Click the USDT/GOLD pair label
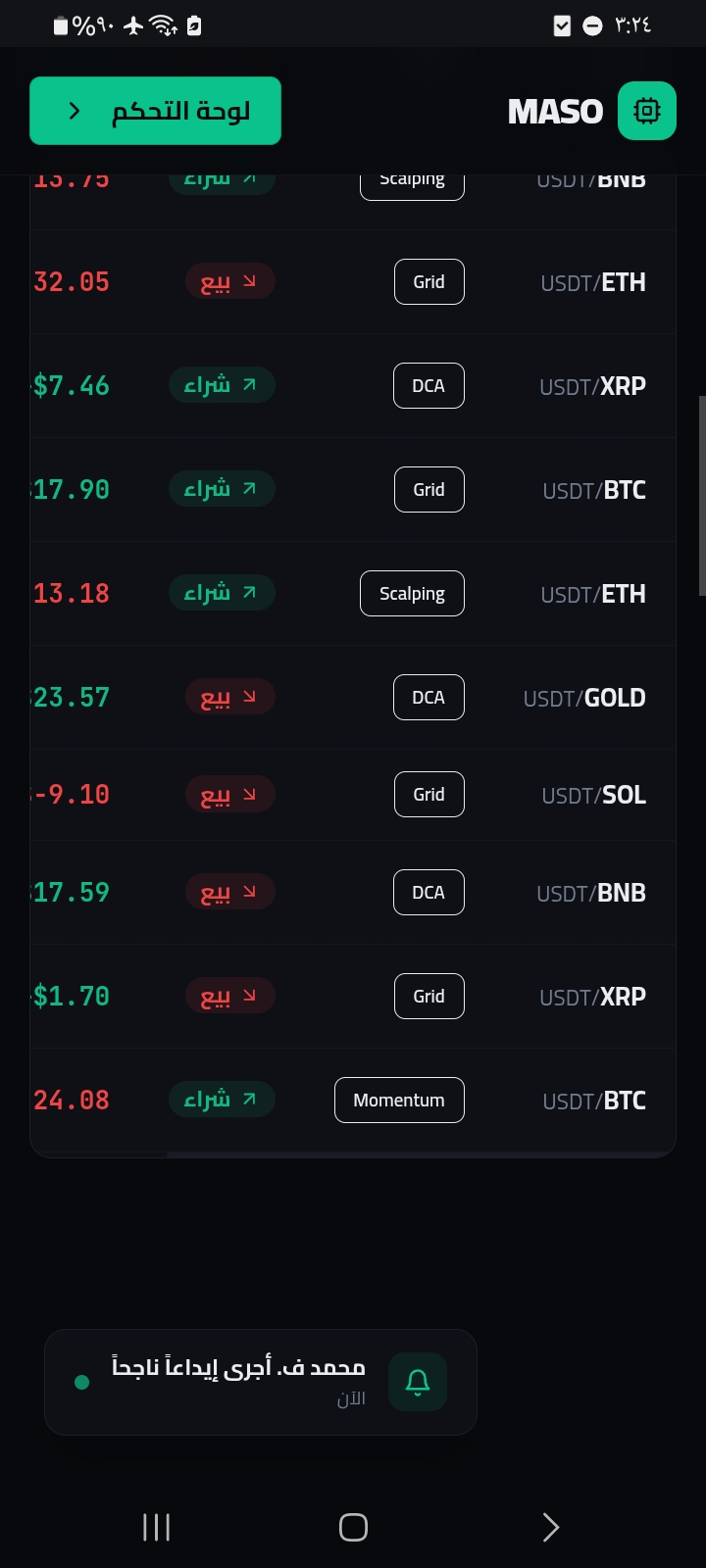 pyautogui.click(x=585, y=697)
